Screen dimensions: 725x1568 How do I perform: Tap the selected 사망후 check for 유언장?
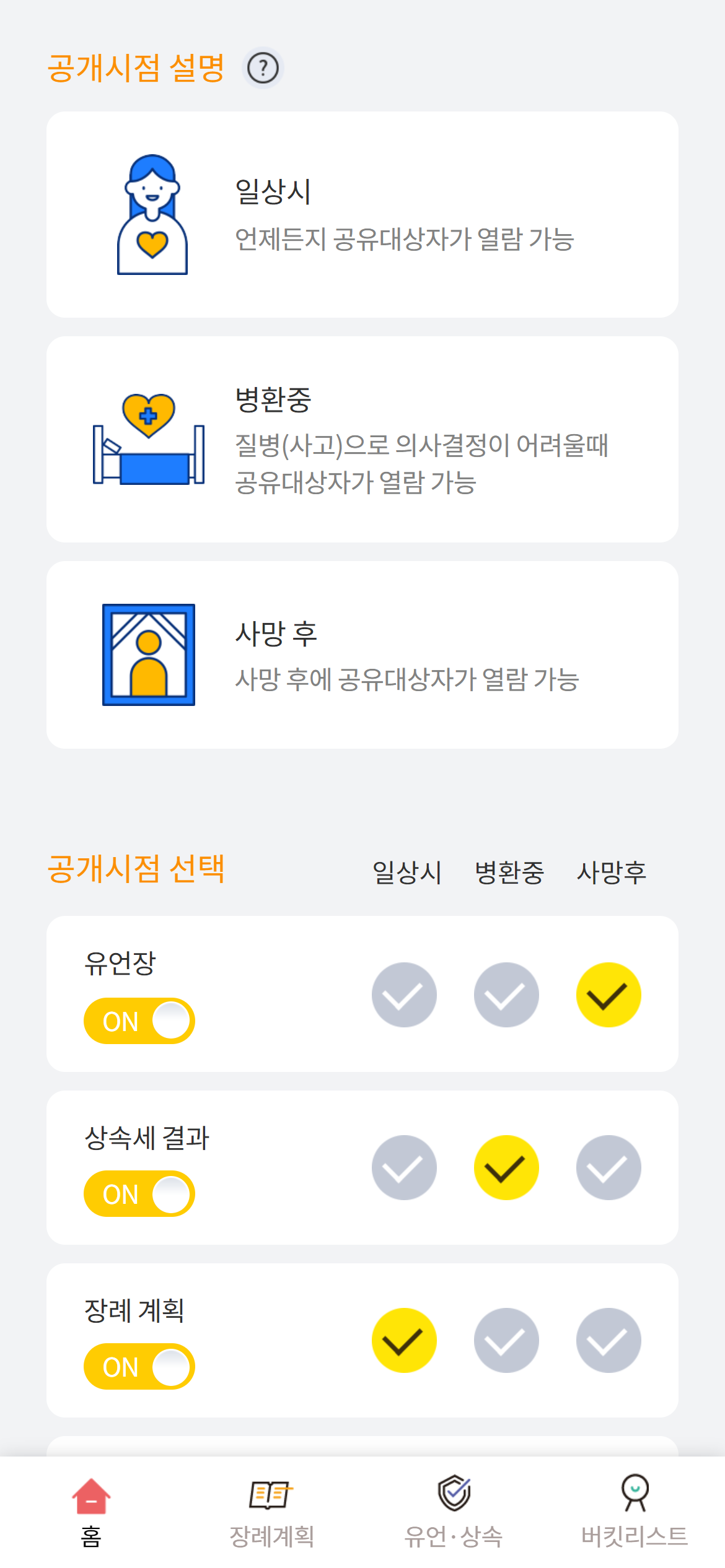click(x=609, y=995)
